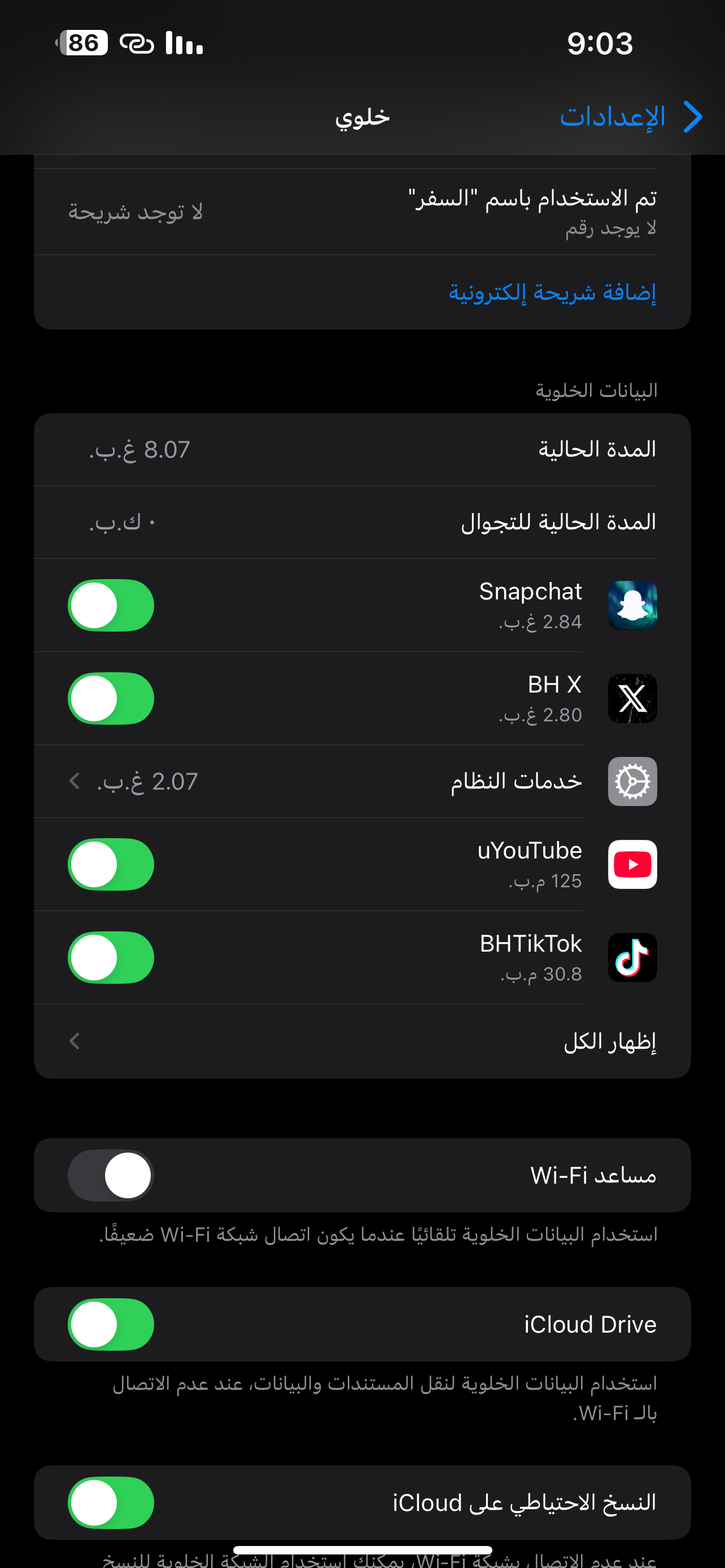Disable cellular data for Snapchat

111,605
